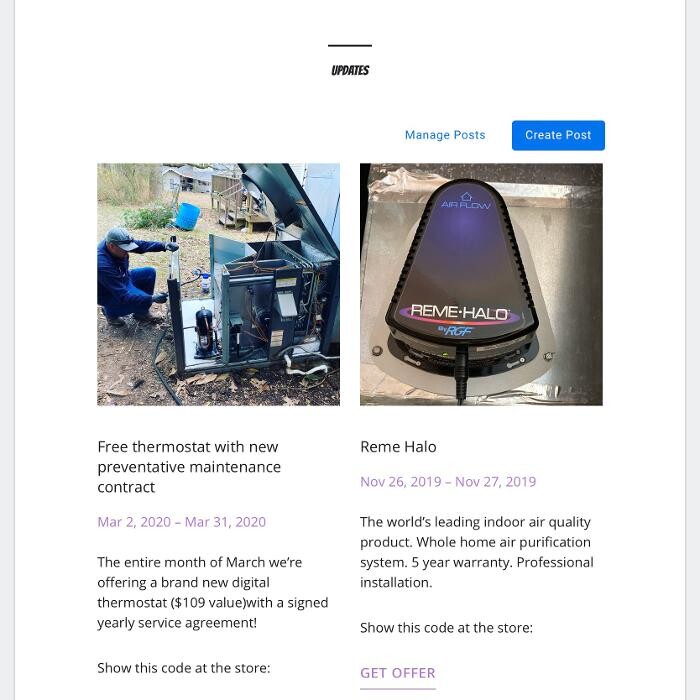Open the Reme Halo post image
The height and width of the screenshot is (700, 700).
[x=481, y=284]
